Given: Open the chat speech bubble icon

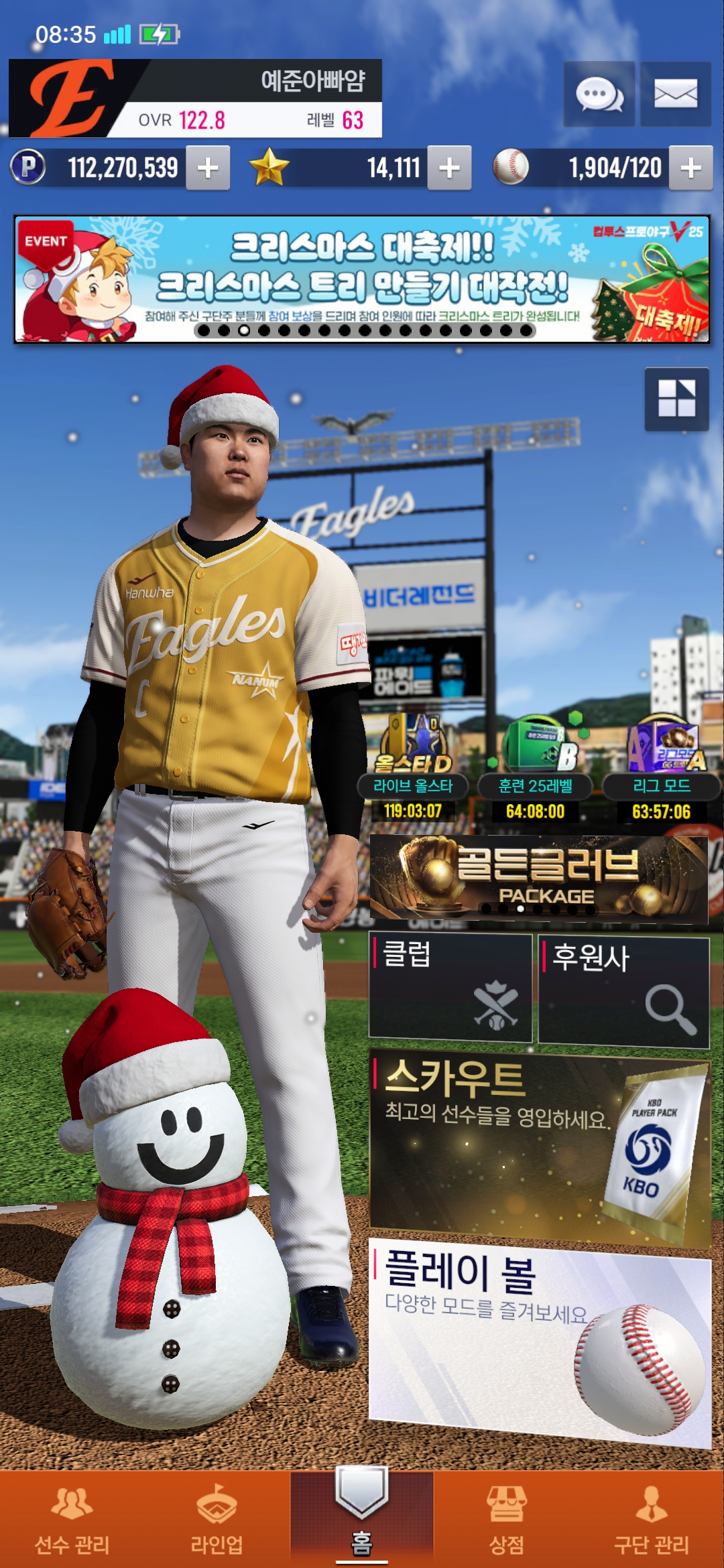Looking at the screenshot, I should pyautogui.click(x=599, y=94).
